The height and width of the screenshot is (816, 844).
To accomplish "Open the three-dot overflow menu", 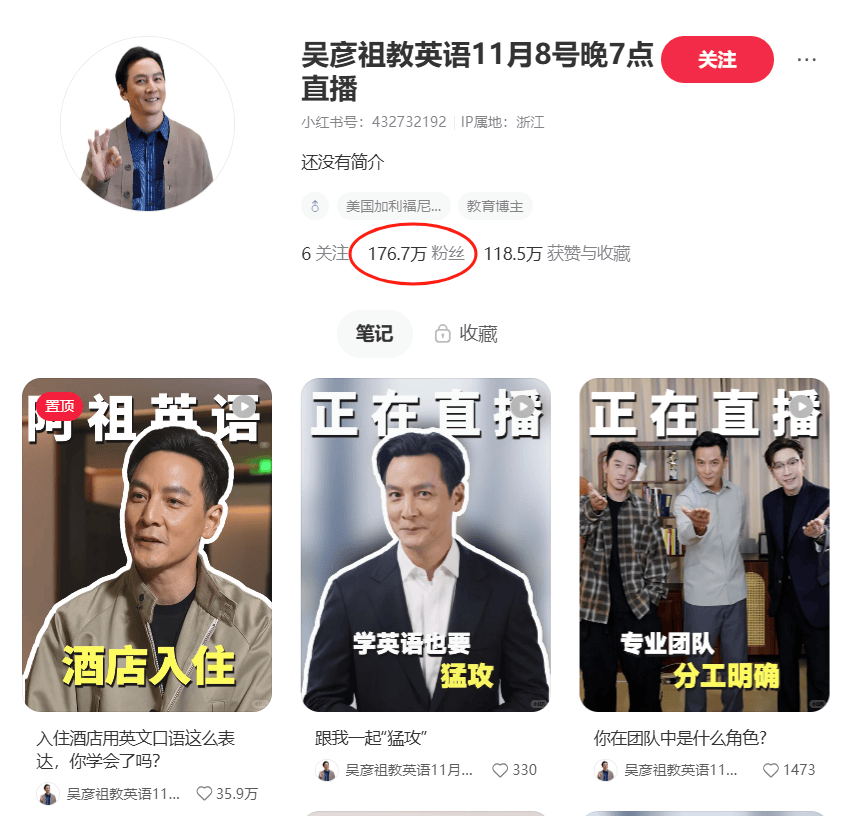I will coord(807,60).
